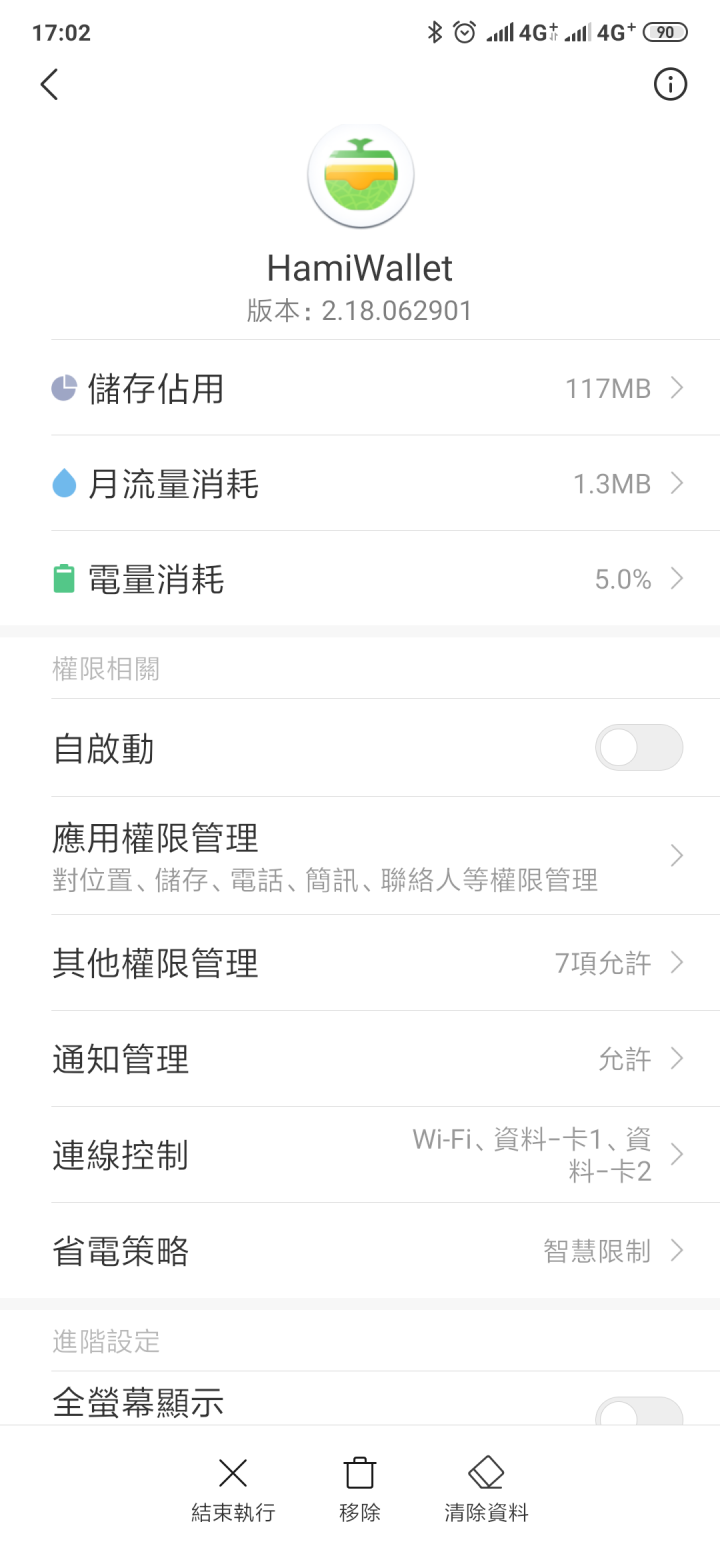Viewport: 720px width, 1560px height.
Task: Toggle the 全螢幕顯示 fullscreen switch
Action: click(638, 1412)
